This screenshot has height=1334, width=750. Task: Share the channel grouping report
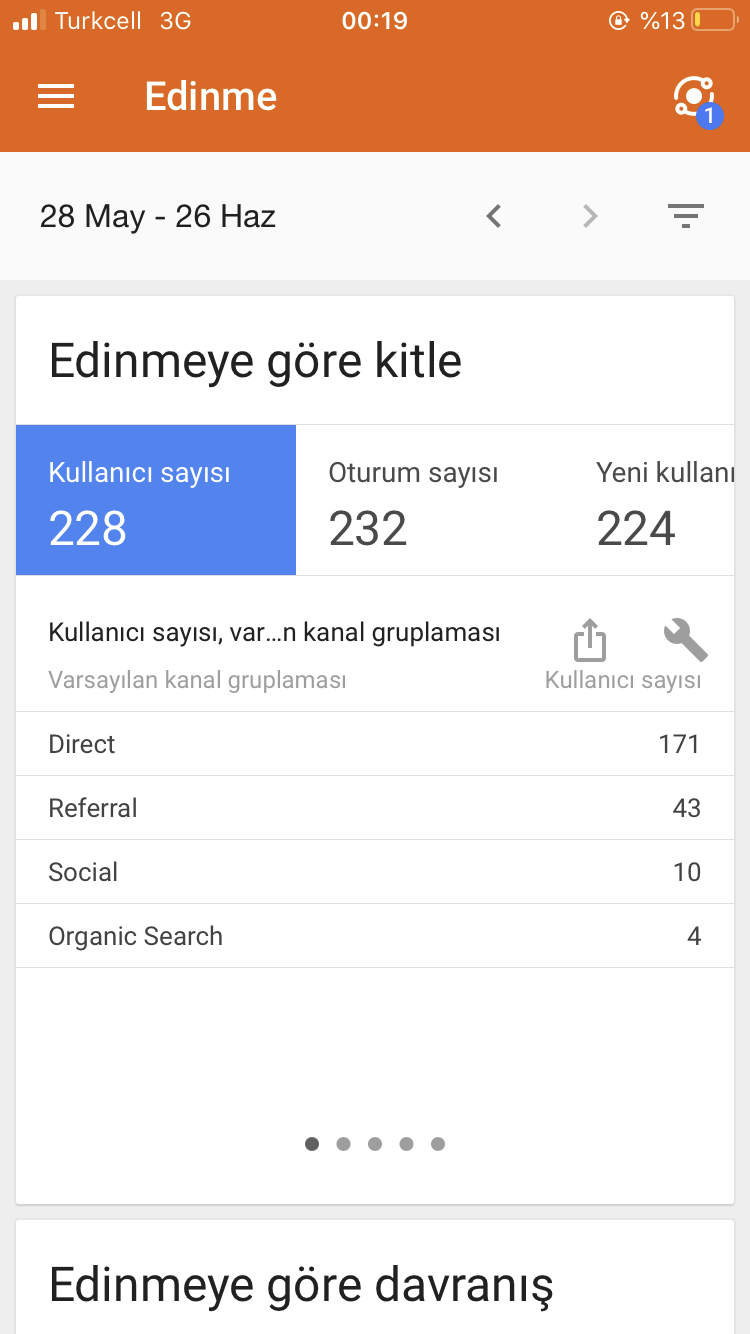click(590, 640)
